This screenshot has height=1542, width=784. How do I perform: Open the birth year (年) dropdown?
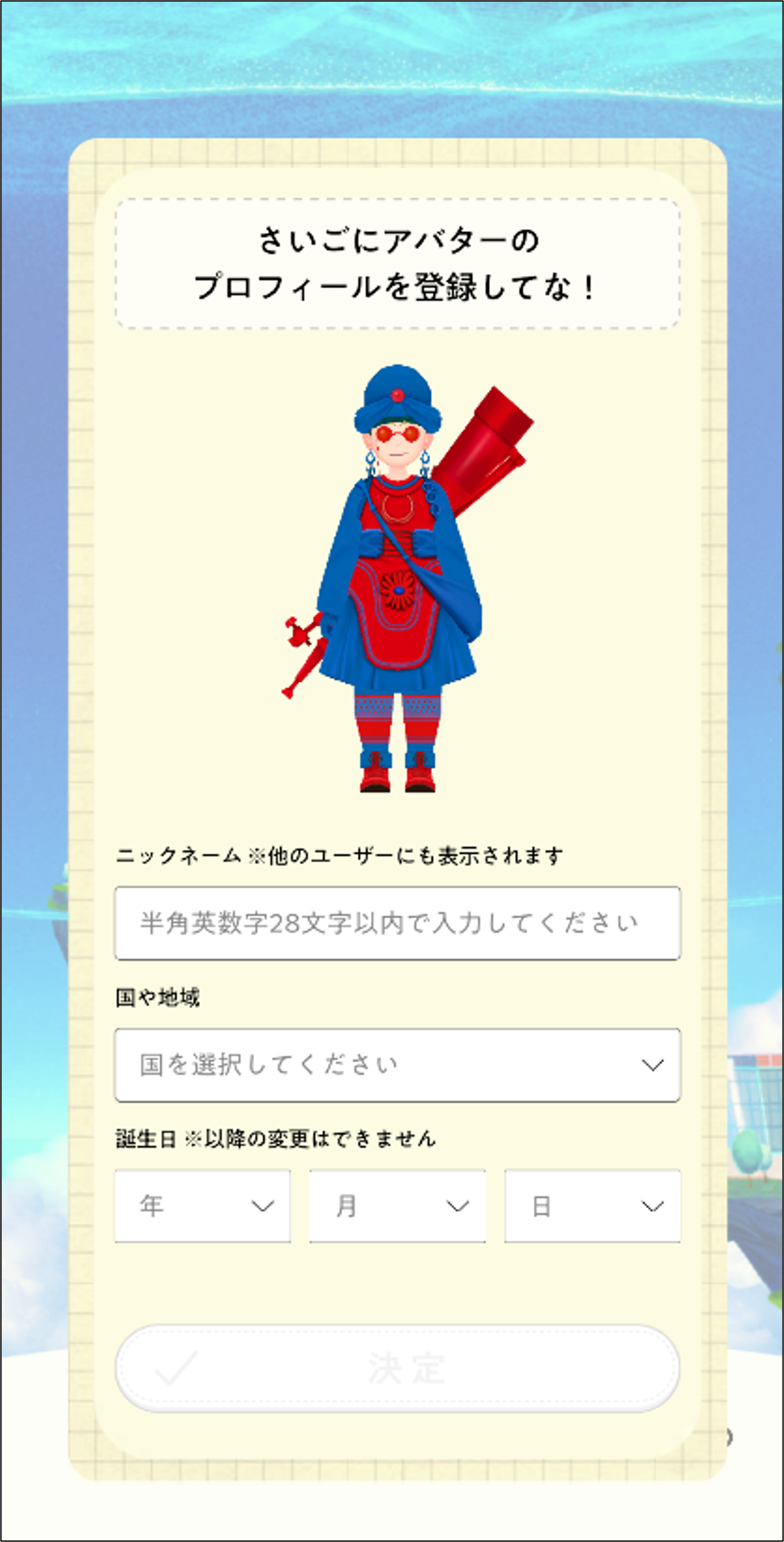202,1206
